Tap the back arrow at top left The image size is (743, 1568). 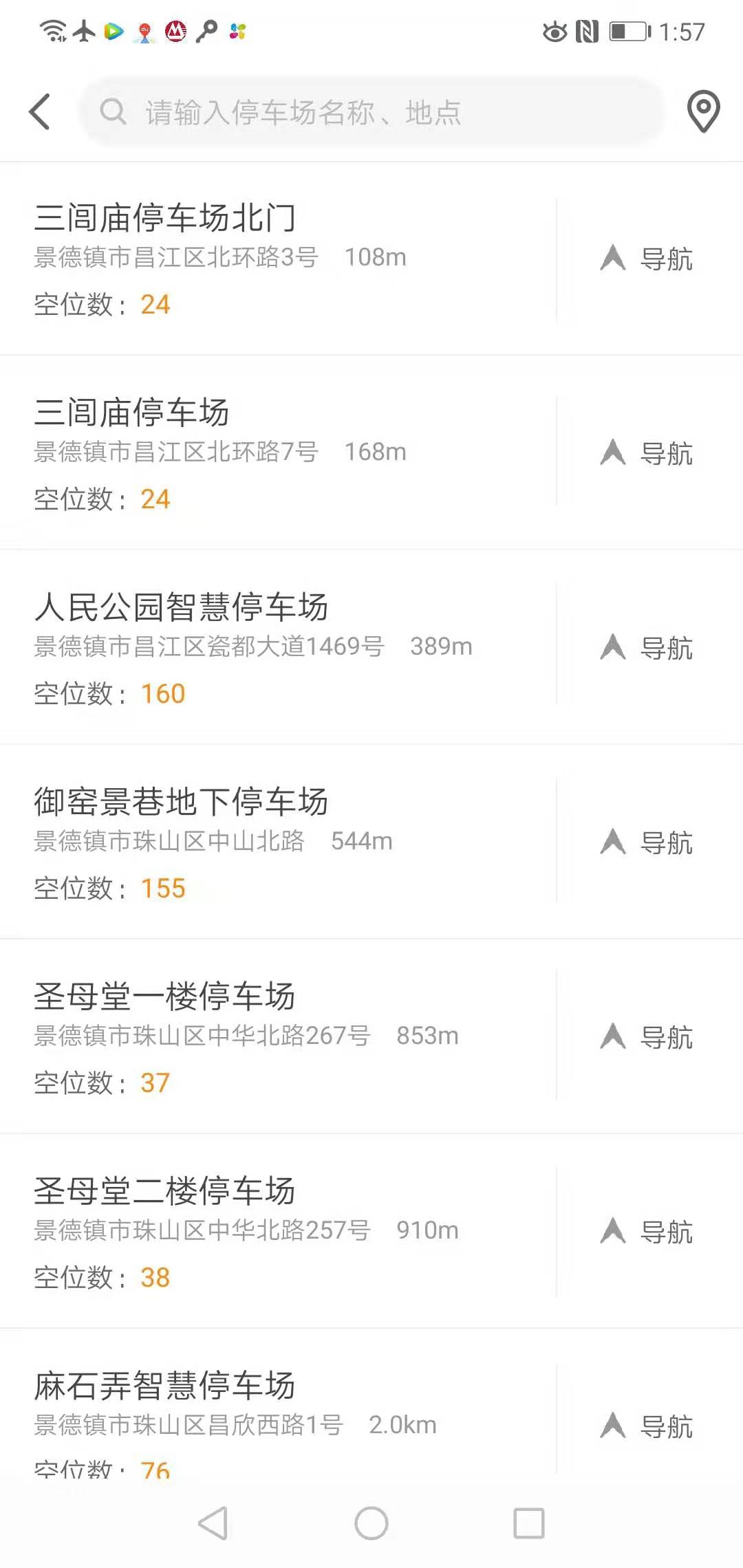click(39, 111)
